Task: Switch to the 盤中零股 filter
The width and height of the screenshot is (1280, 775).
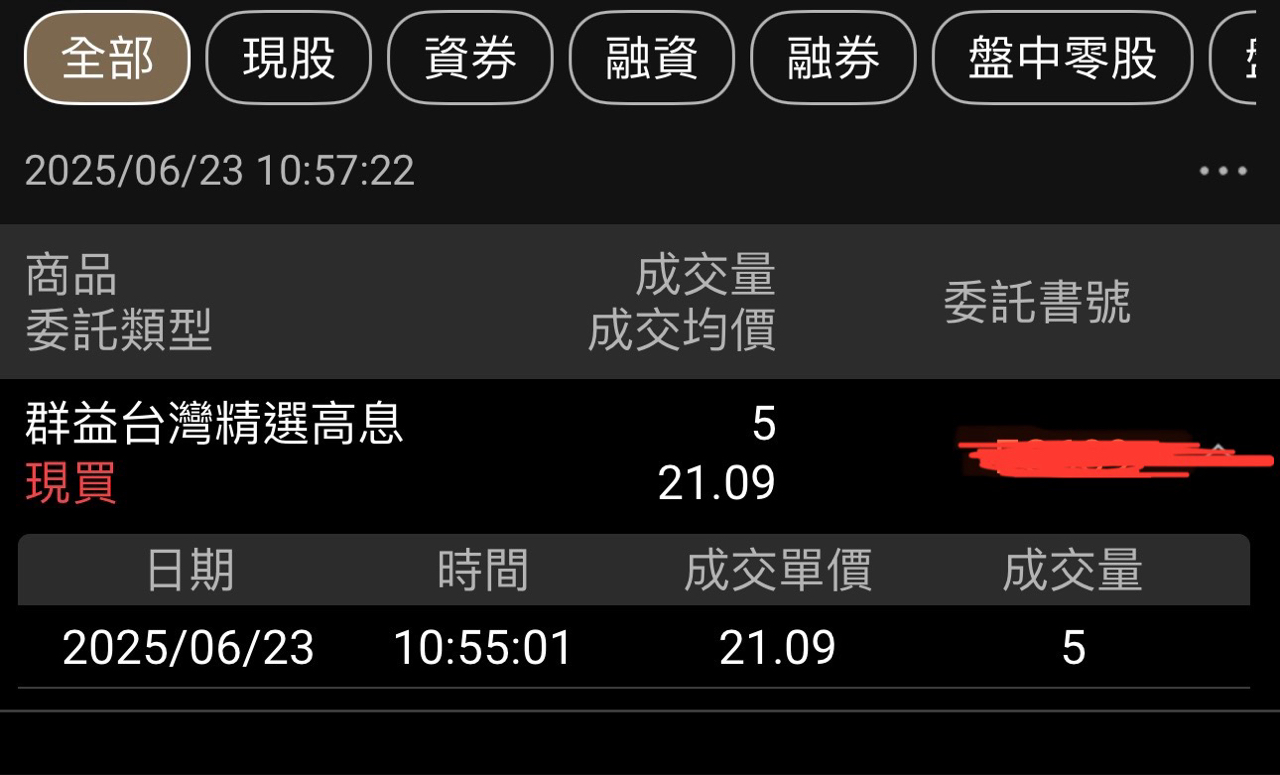Action: click(x=1062, y=58)
